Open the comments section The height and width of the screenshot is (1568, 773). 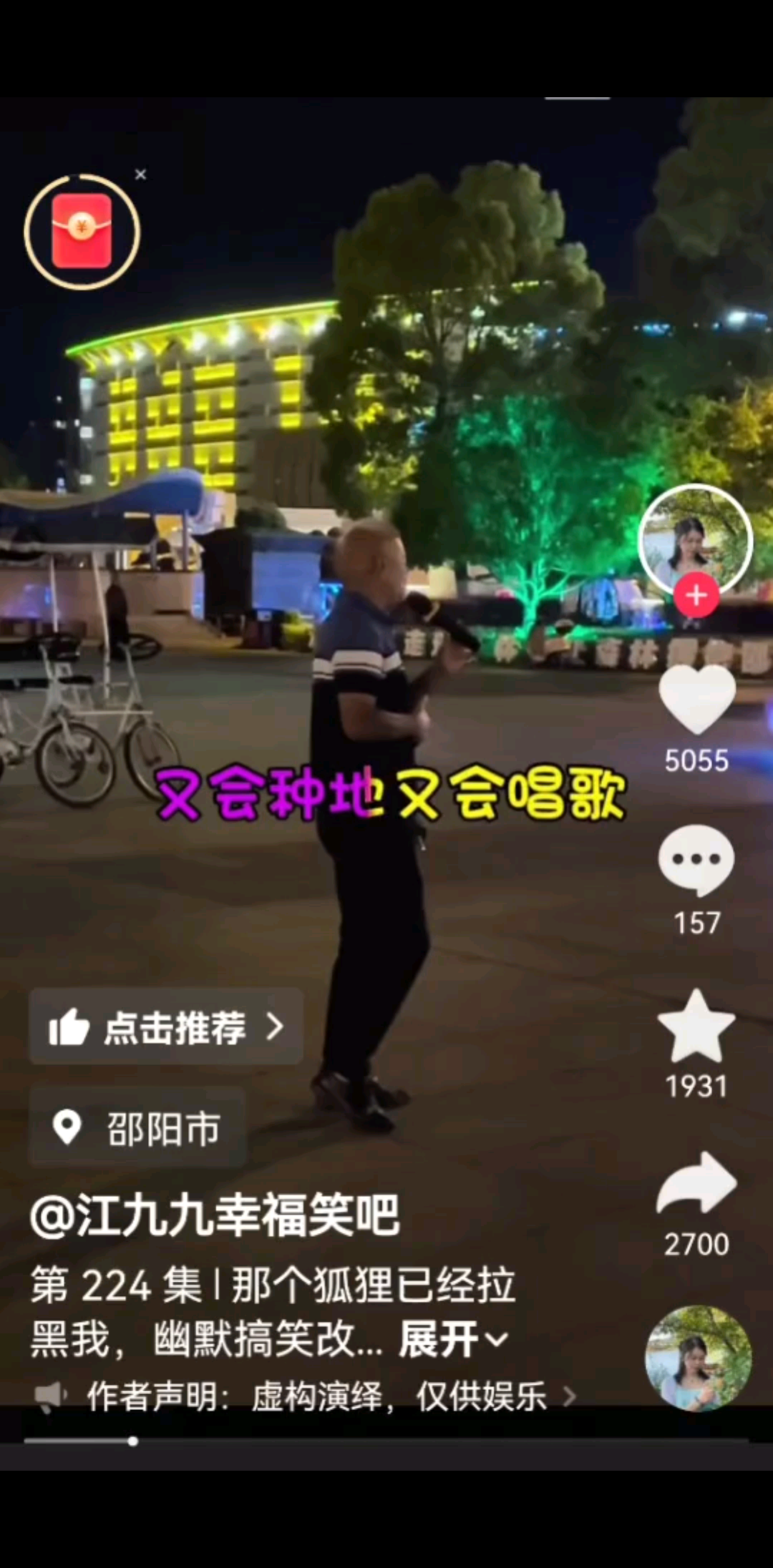696,861
